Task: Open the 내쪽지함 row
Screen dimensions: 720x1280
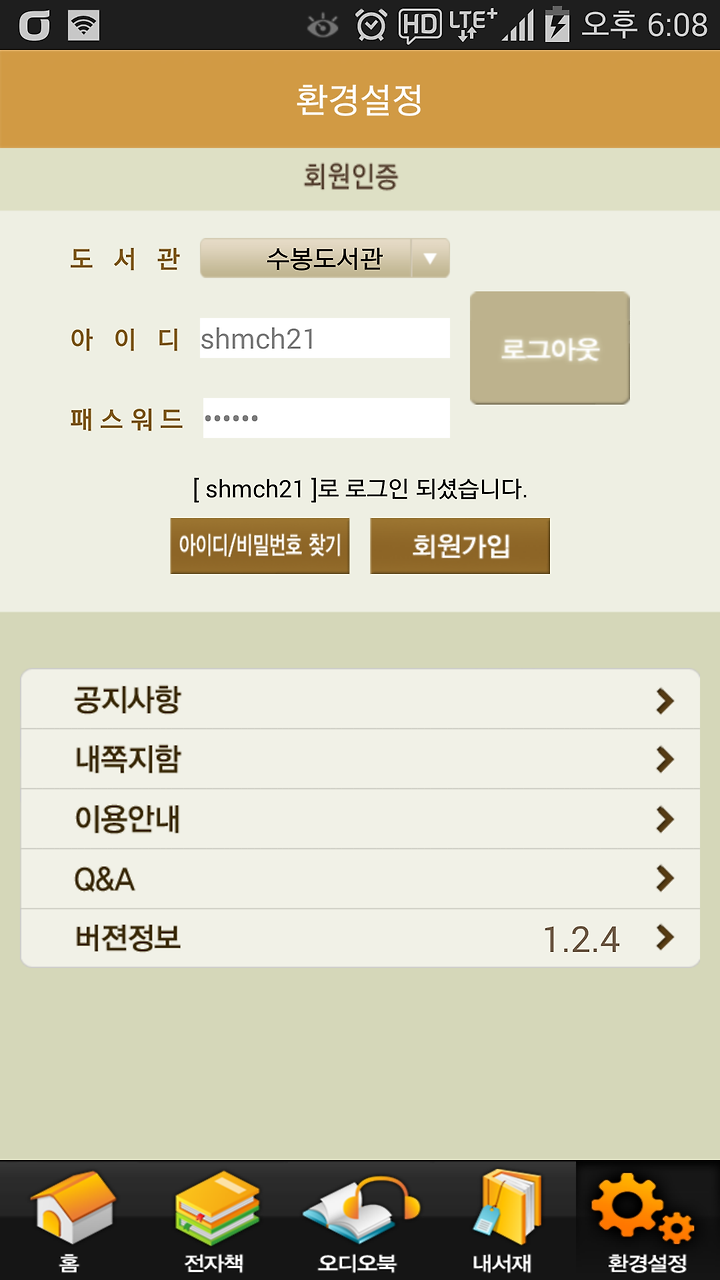Action: pos(360,759)
